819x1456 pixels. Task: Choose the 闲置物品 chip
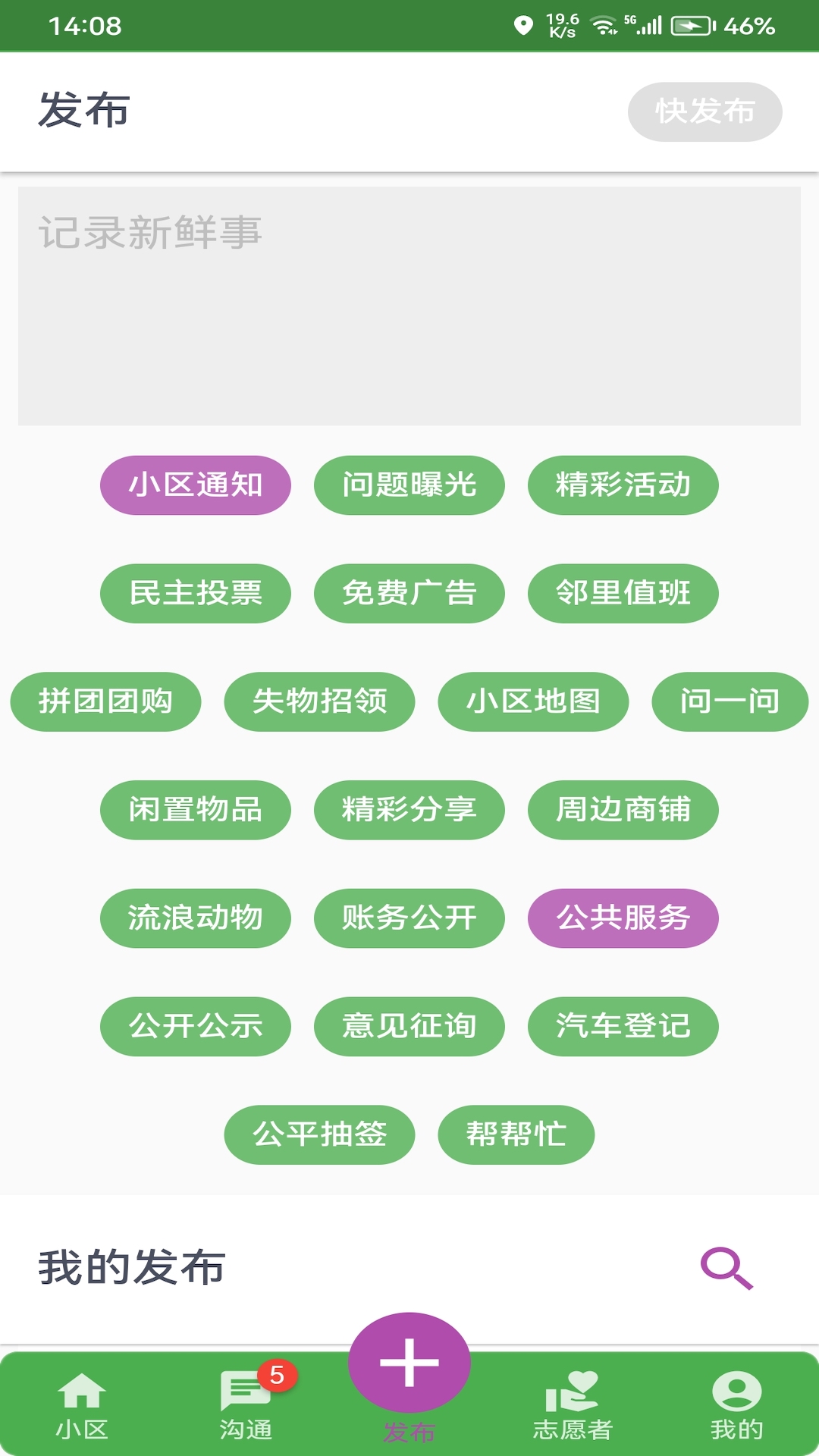(196, 810)
